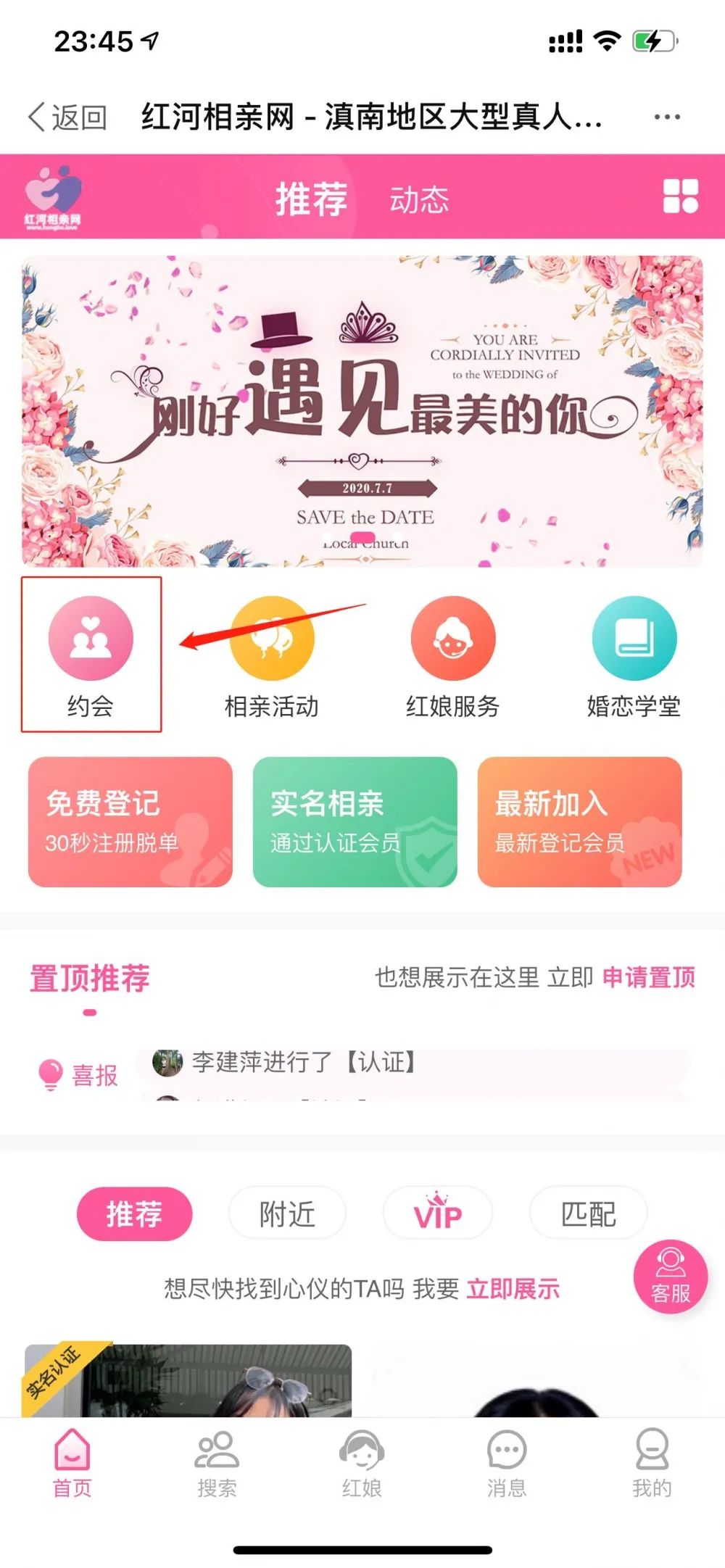Go back with the 返回 button

click(68, 117)
